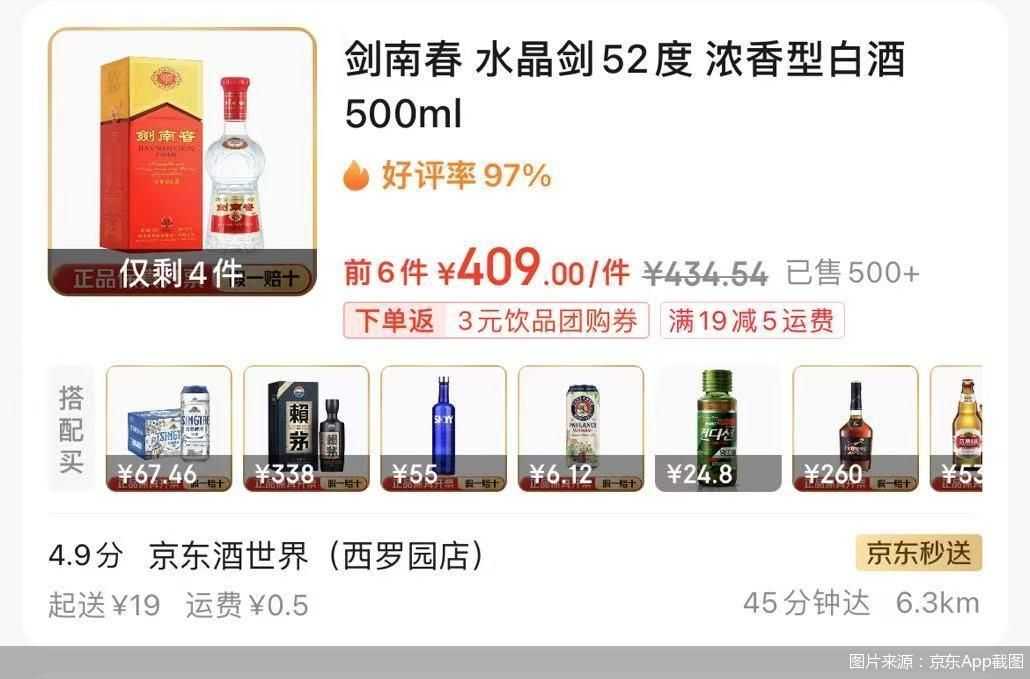Open the ¥260 brandy bundle item

point(855,428)
